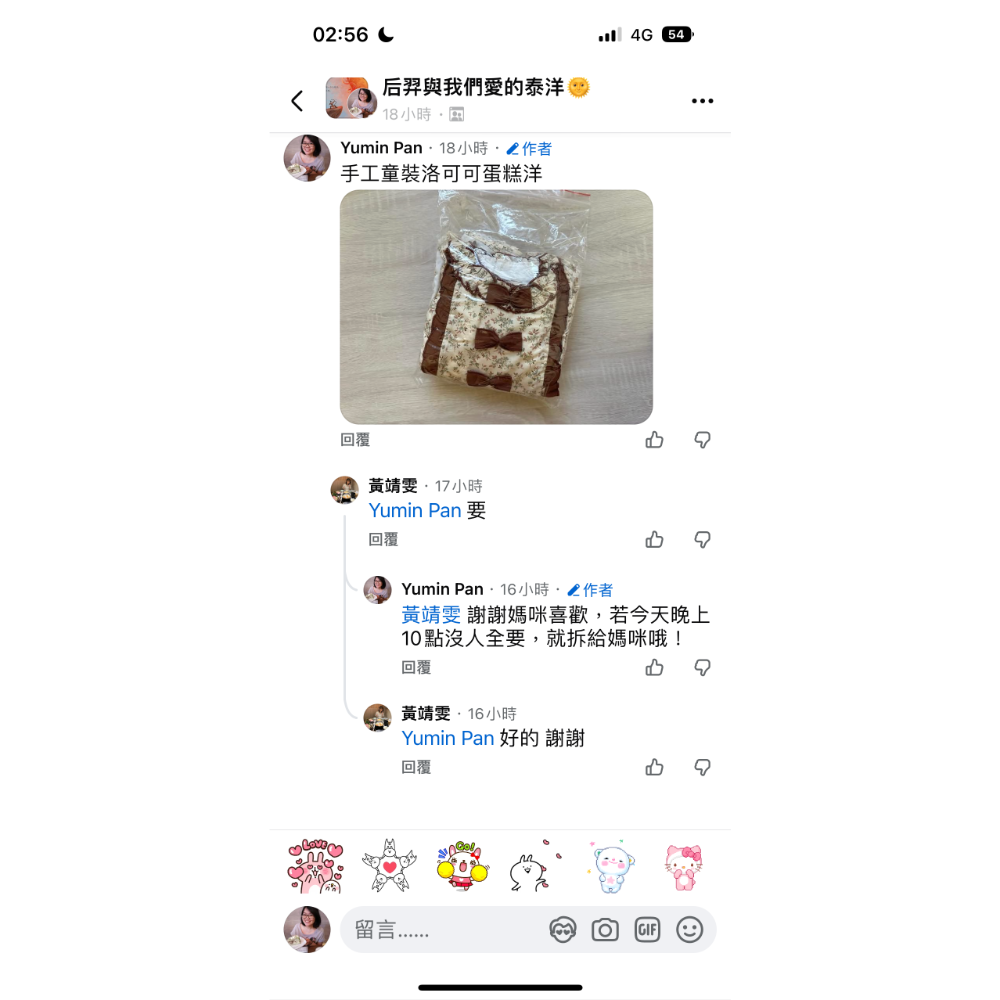Reply to Yumin Pan's 謝謝媽咪喜歡 comment

pyautogui.click(x=416, y=667)
